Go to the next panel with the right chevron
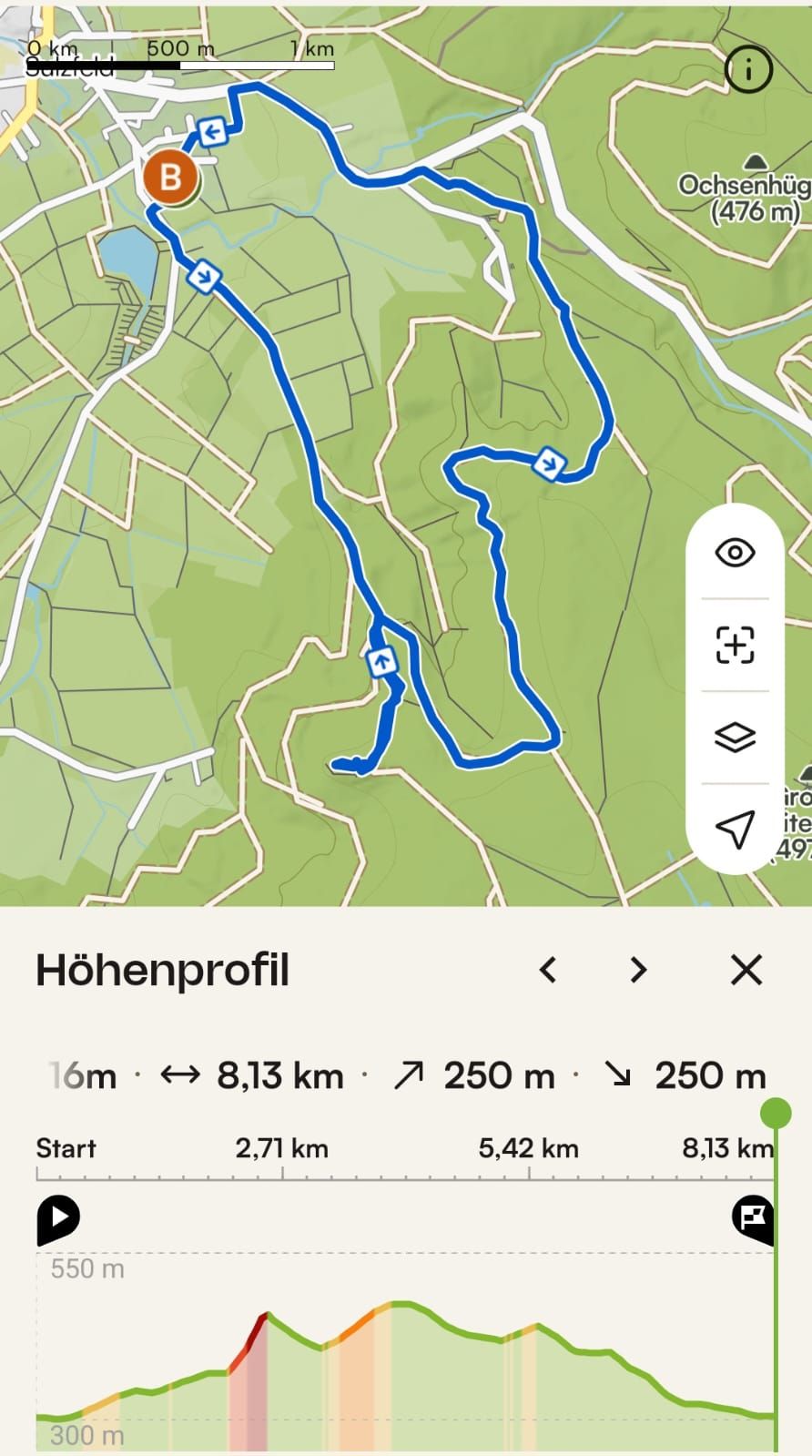This screenshot has width=812, height=1456. pyautogui.click(x=639, y=970)
